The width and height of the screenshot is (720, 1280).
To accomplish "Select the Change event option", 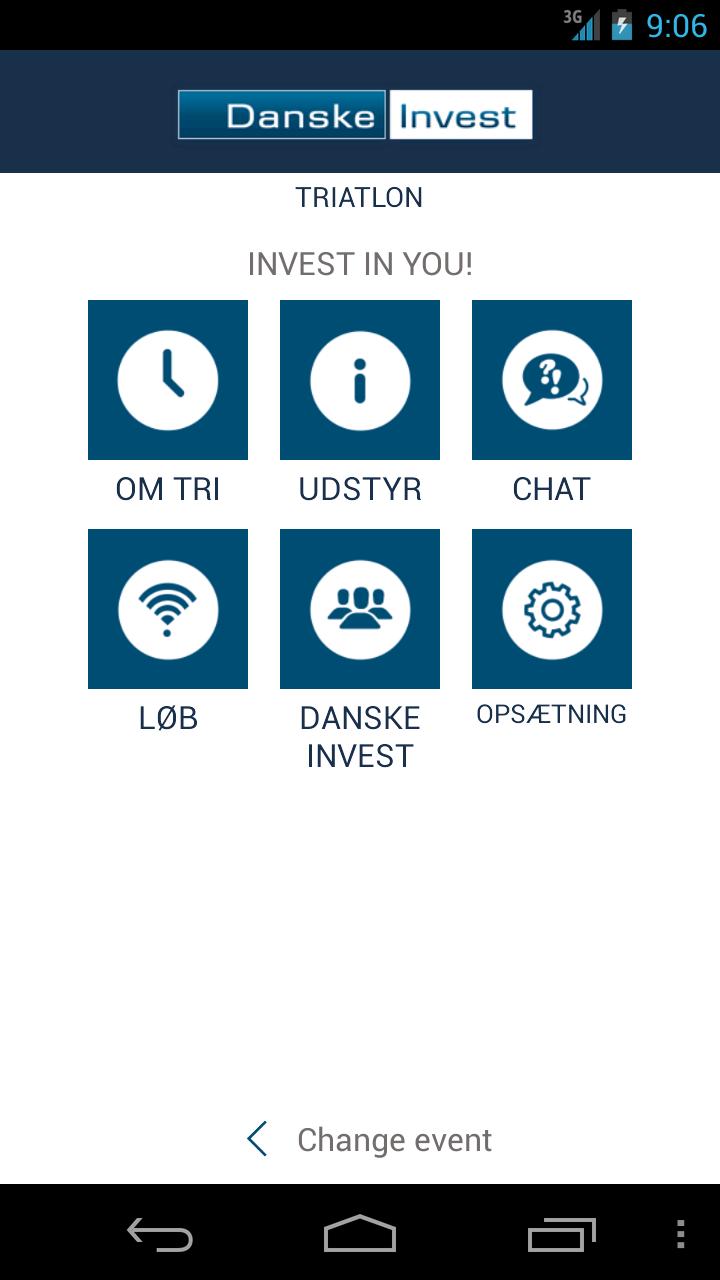I will [x=393, y=1139].
